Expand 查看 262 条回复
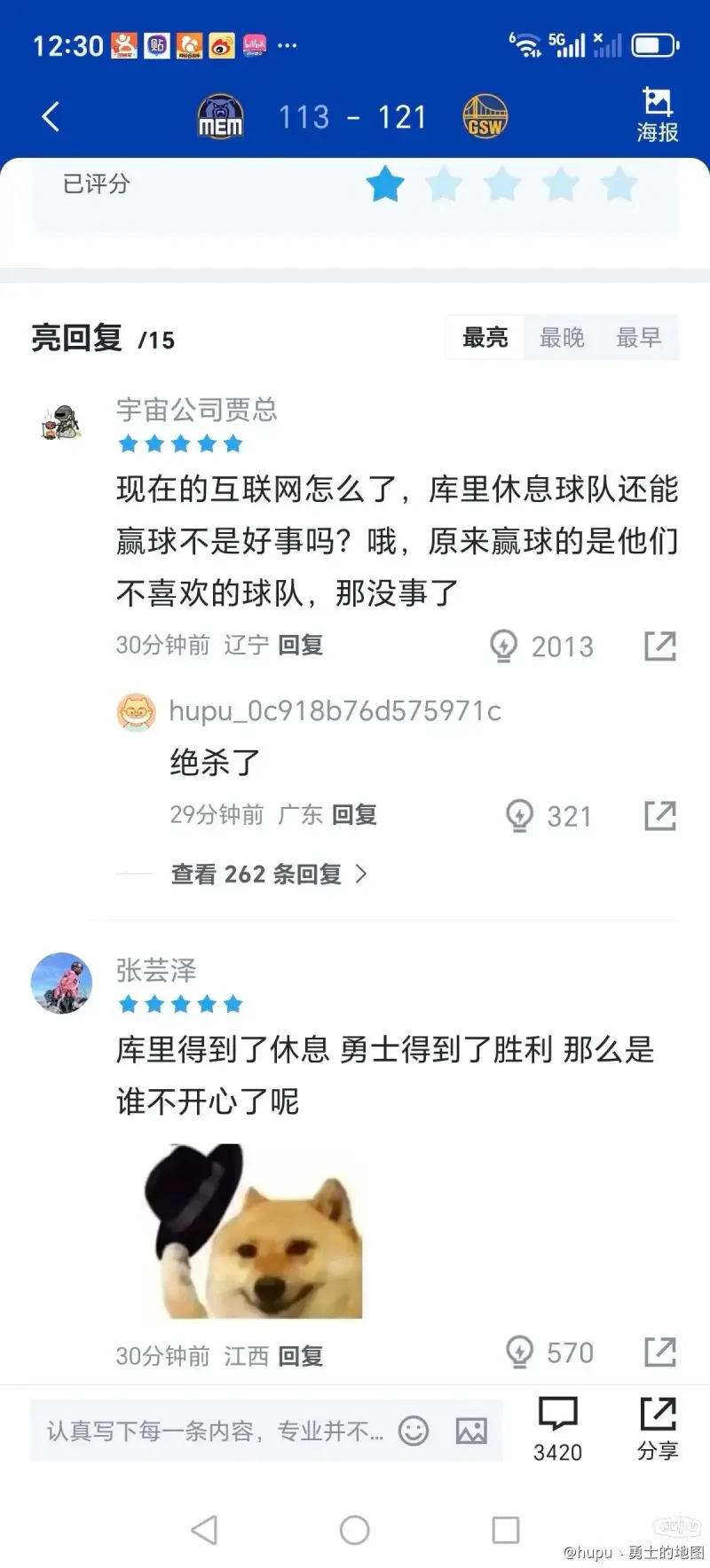710x1568 pixels. pyautogui.click(x=269, y=874)
